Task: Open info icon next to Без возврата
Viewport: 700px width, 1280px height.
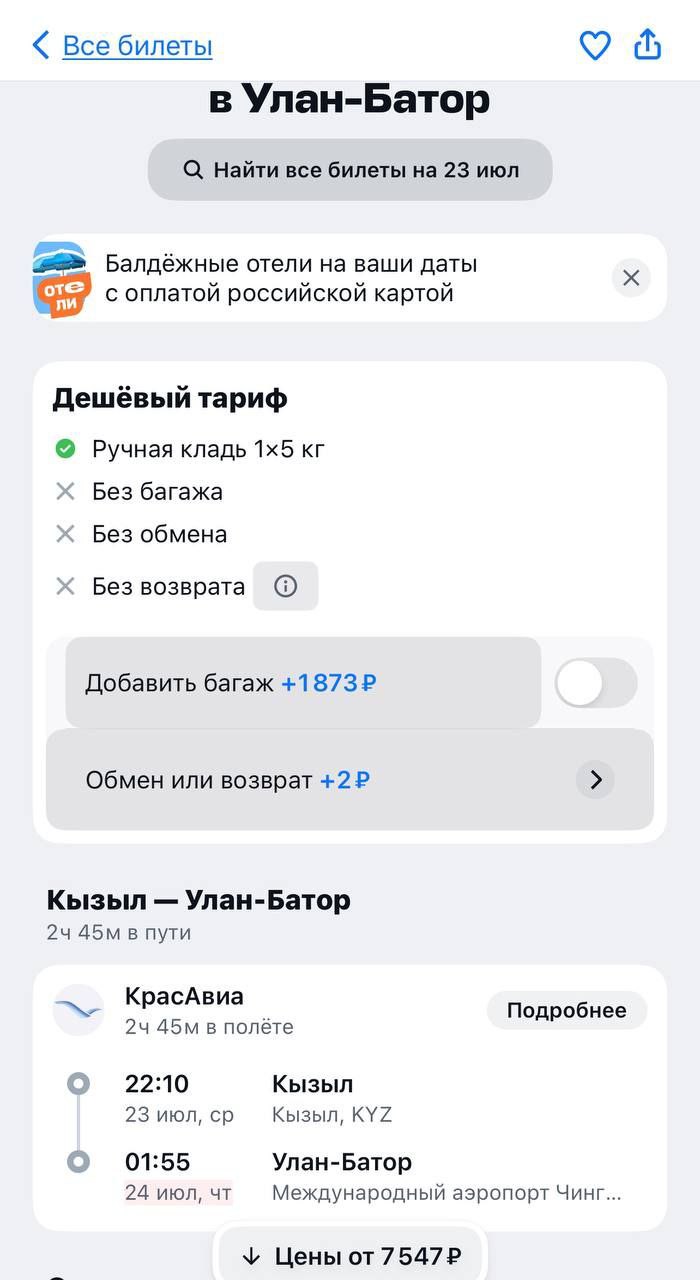Action: (x=286, y=586)
